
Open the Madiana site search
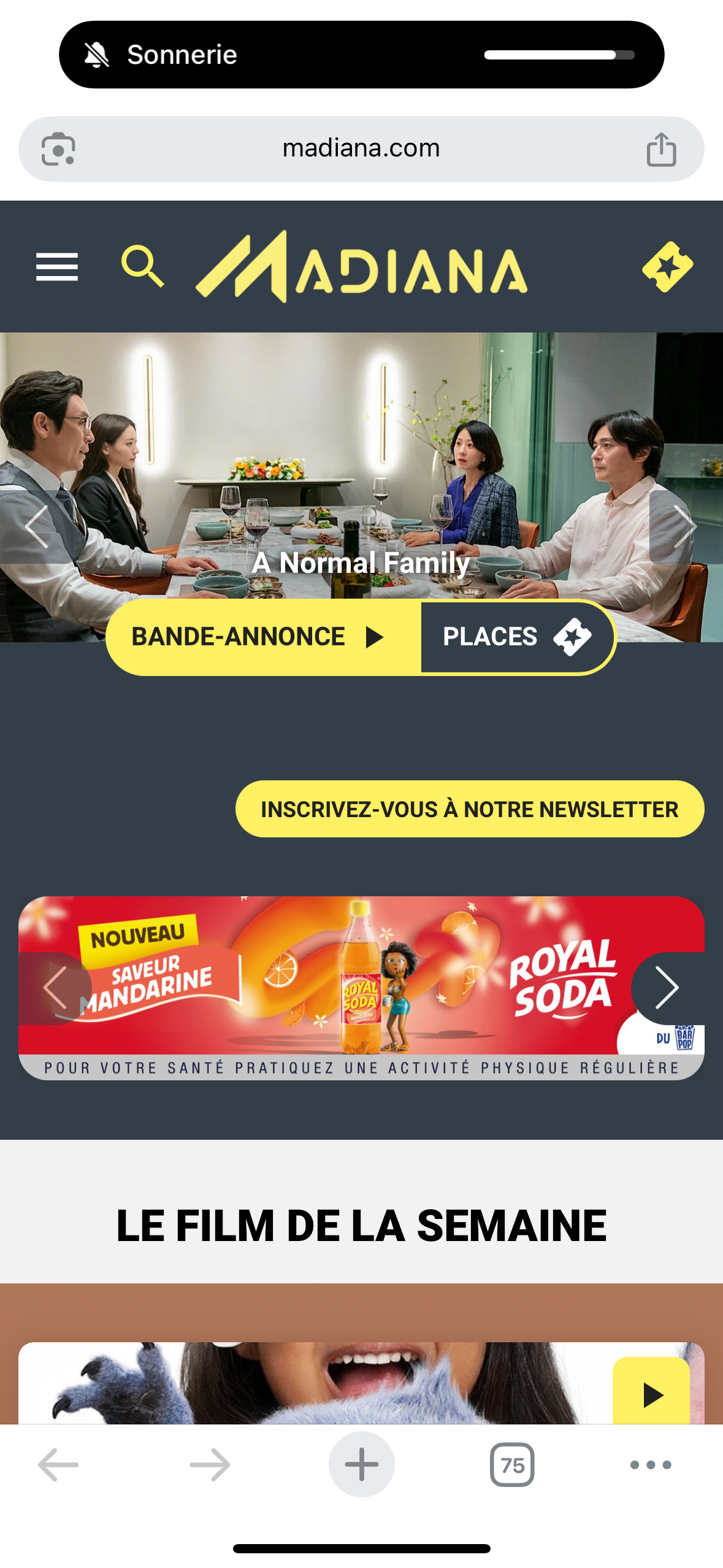pyautogui.click(x=143, y=266)
